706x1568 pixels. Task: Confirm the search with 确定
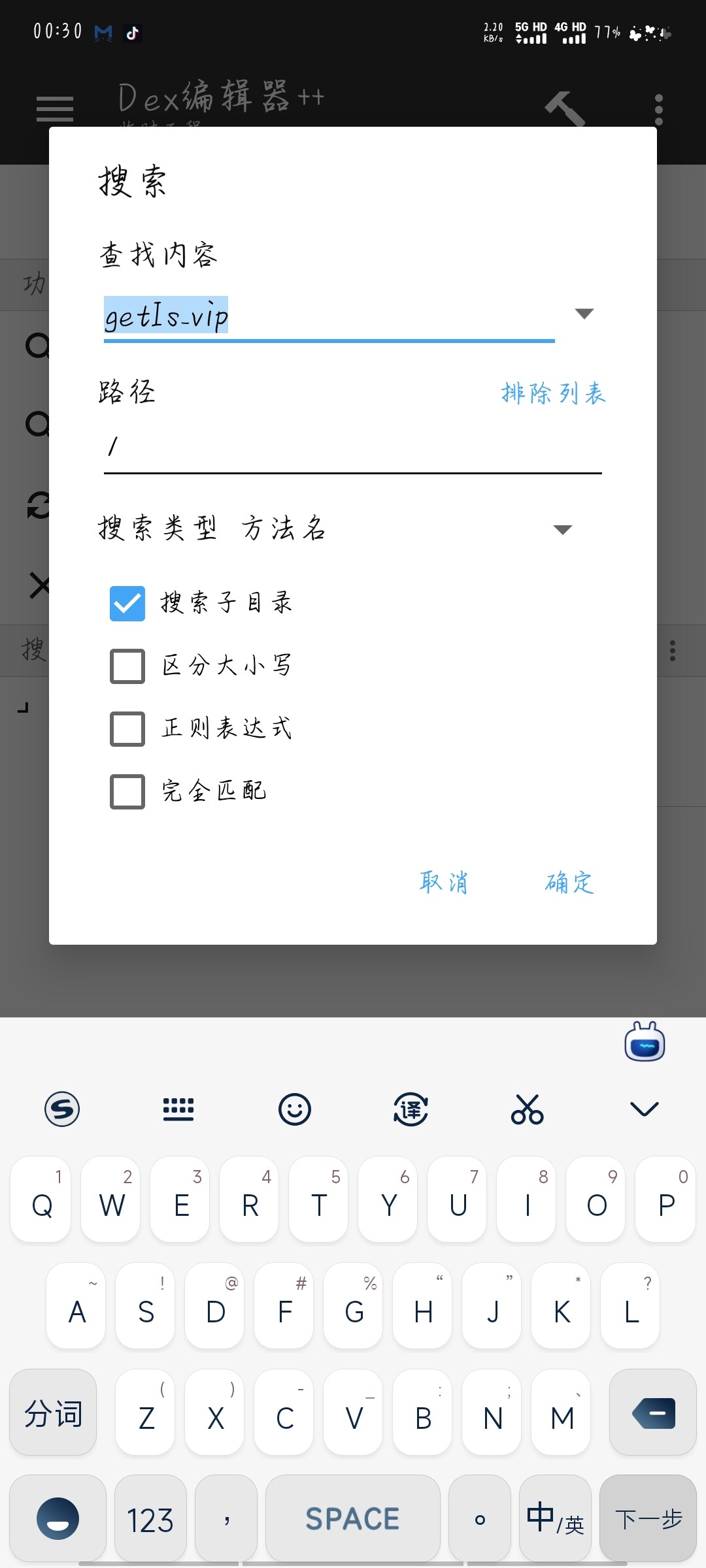(569, 882)
